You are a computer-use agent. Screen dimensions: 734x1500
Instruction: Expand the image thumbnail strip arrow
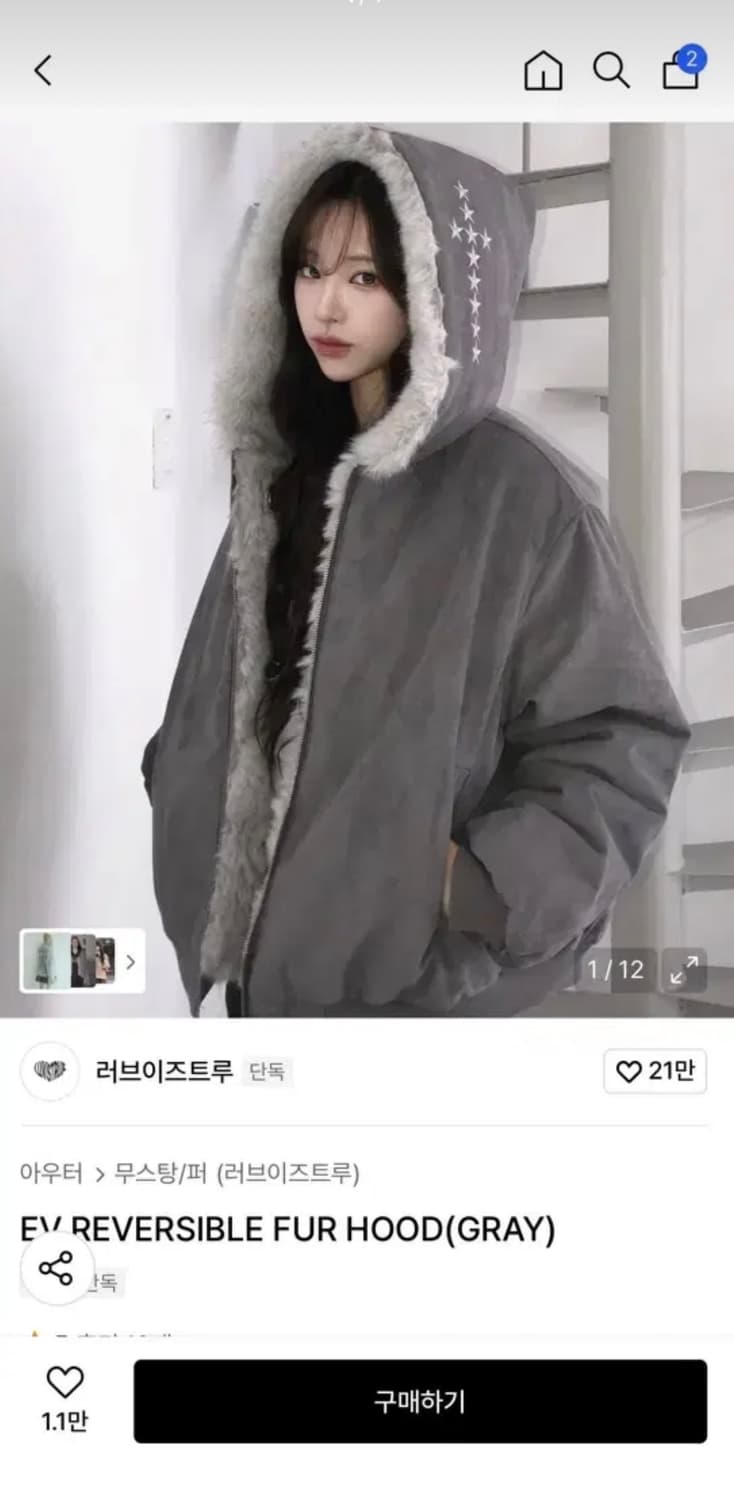(131, 960)
